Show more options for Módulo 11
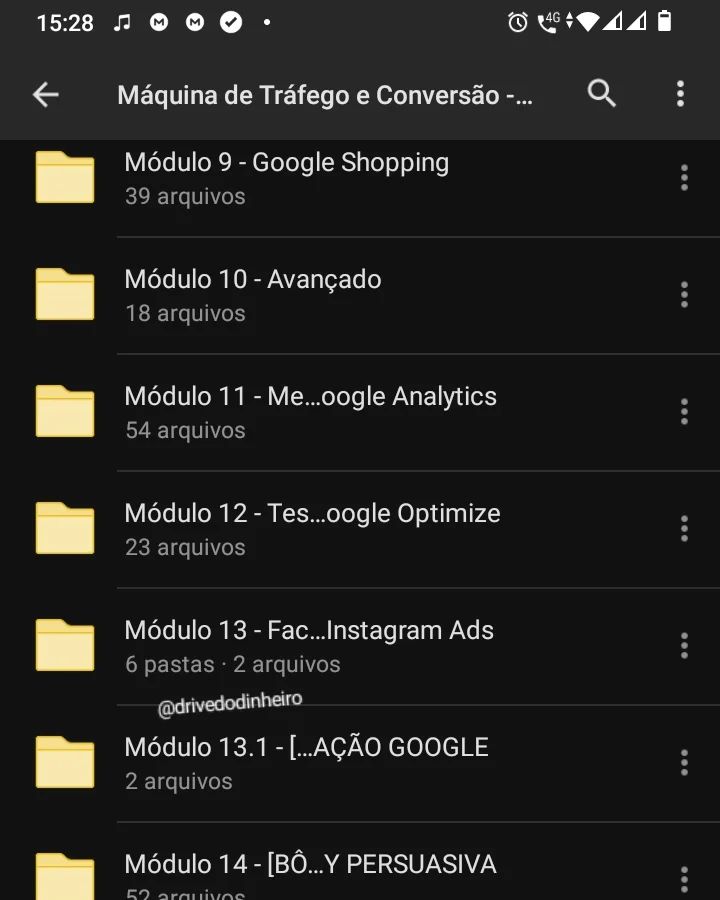Viewport: 720px width, 900px height. coord(684,412)
